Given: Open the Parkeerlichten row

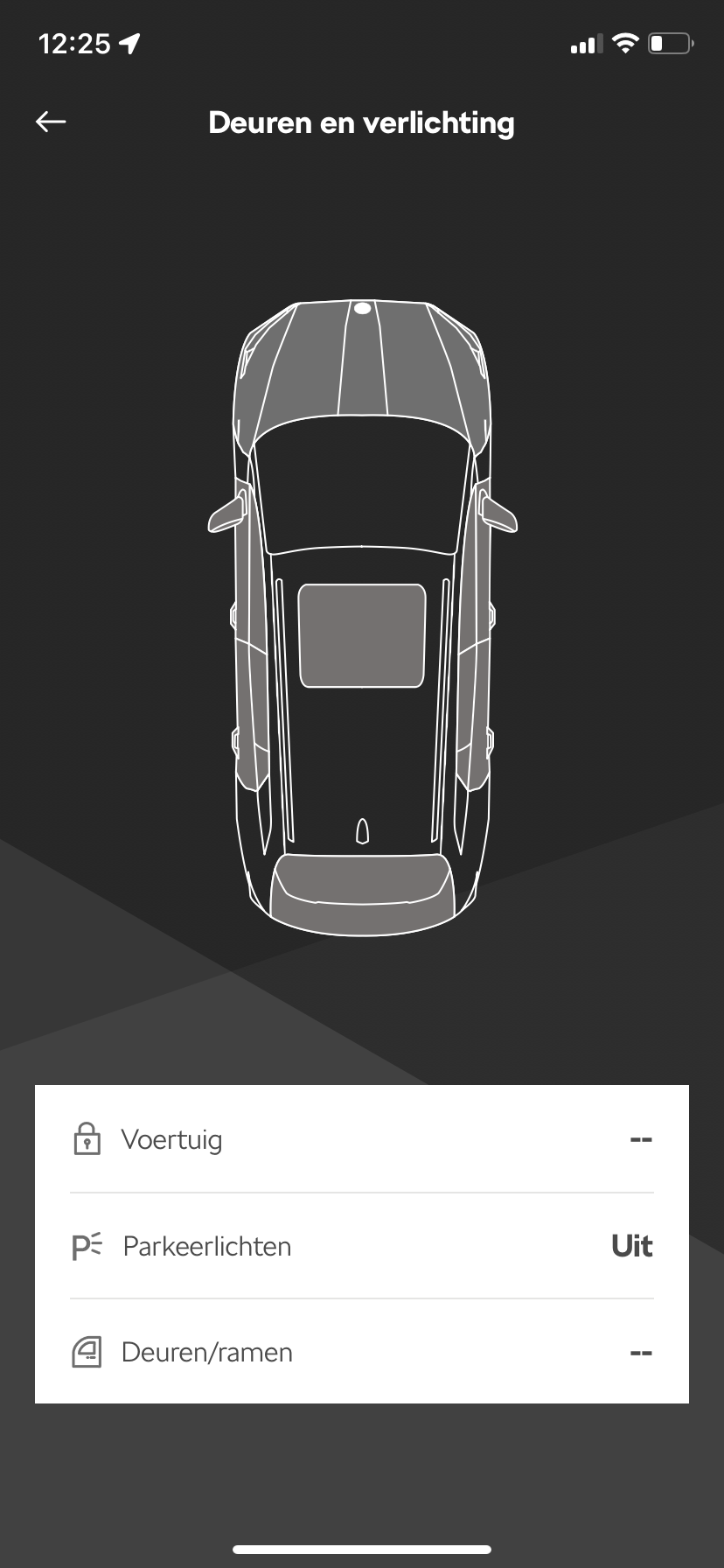Looking at the screenshot, I should coord(362,1246).
